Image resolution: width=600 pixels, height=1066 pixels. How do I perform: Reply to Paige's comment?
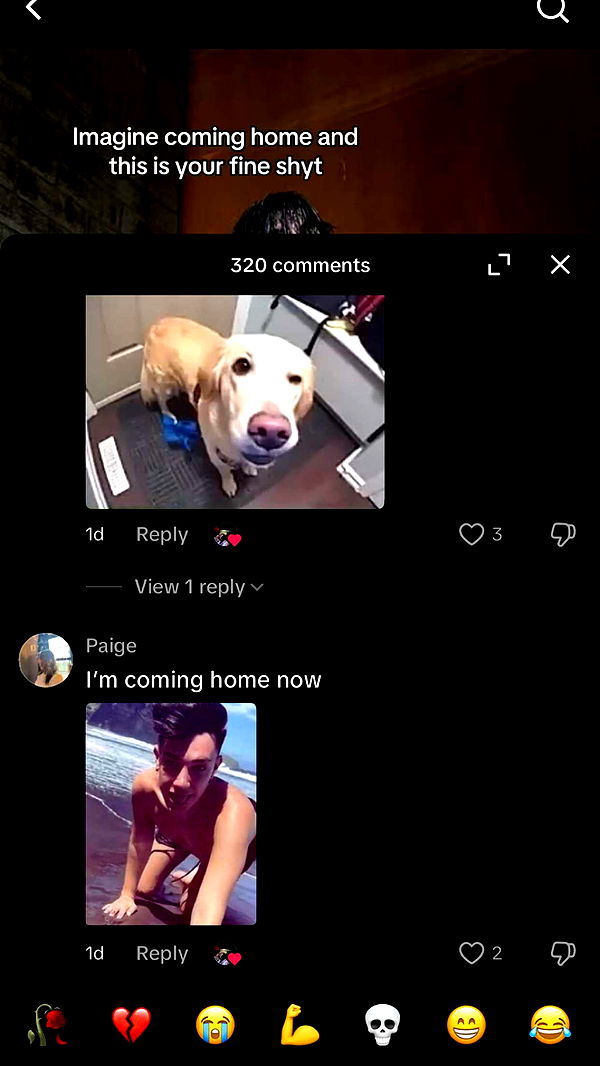pyautogui.click(x=162, y=954)
